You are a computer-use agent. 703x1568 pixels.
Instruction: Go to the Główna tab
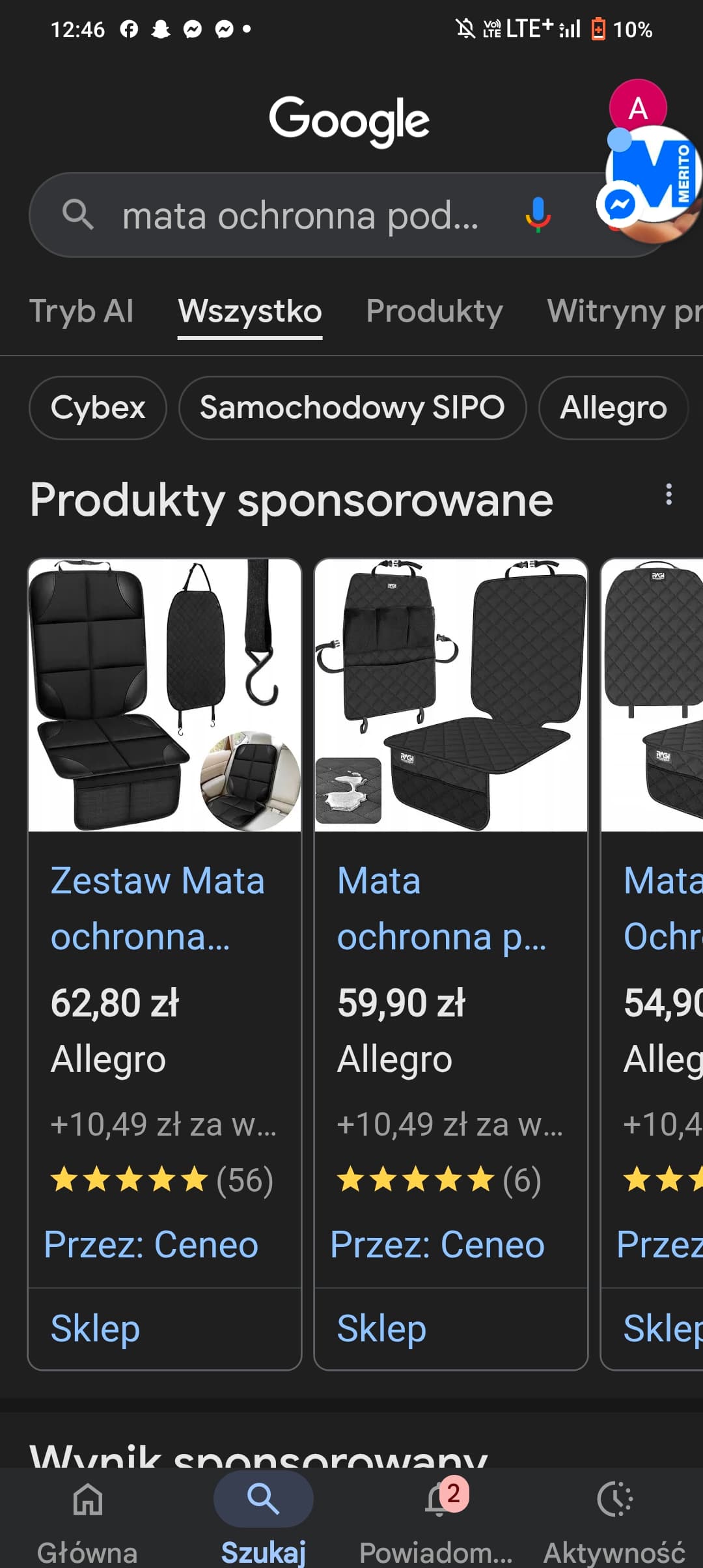click(88, 1517)
